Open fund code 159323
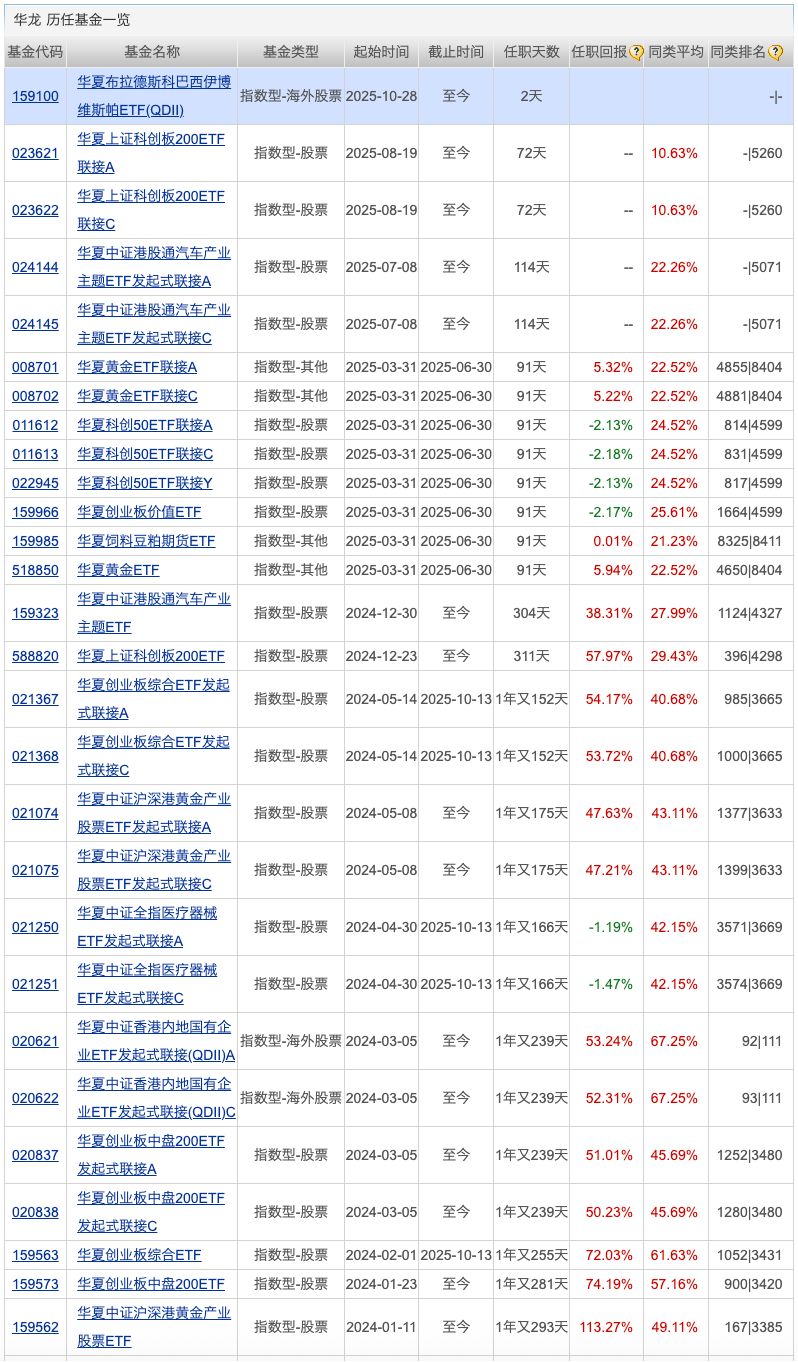 point(35,613)
